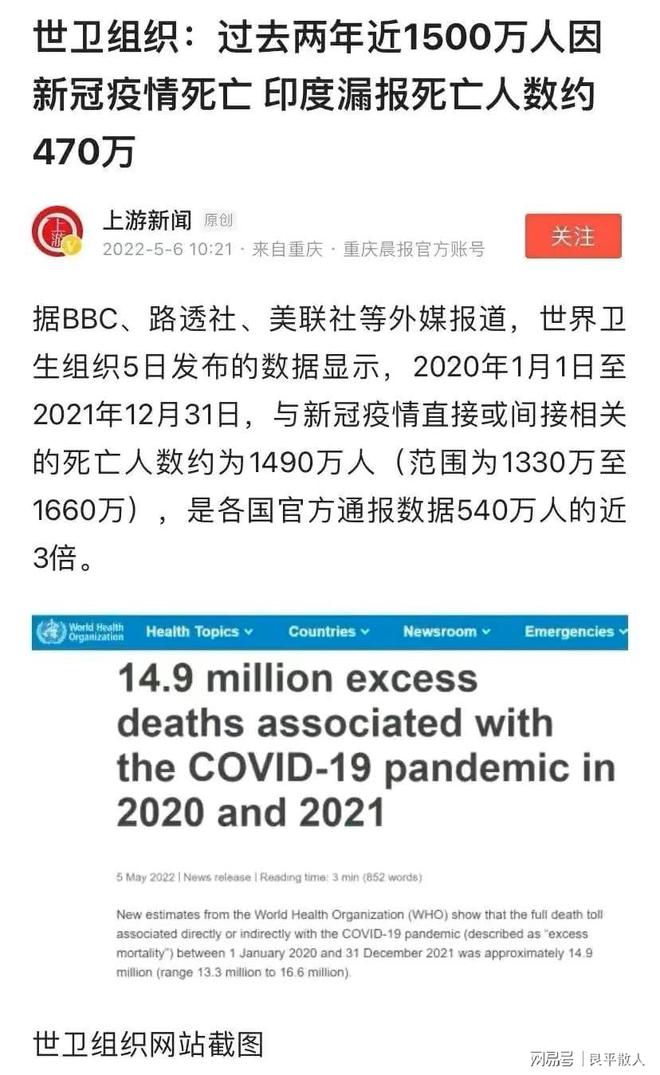View the WHO website screenshot image

tap(330, 798)
